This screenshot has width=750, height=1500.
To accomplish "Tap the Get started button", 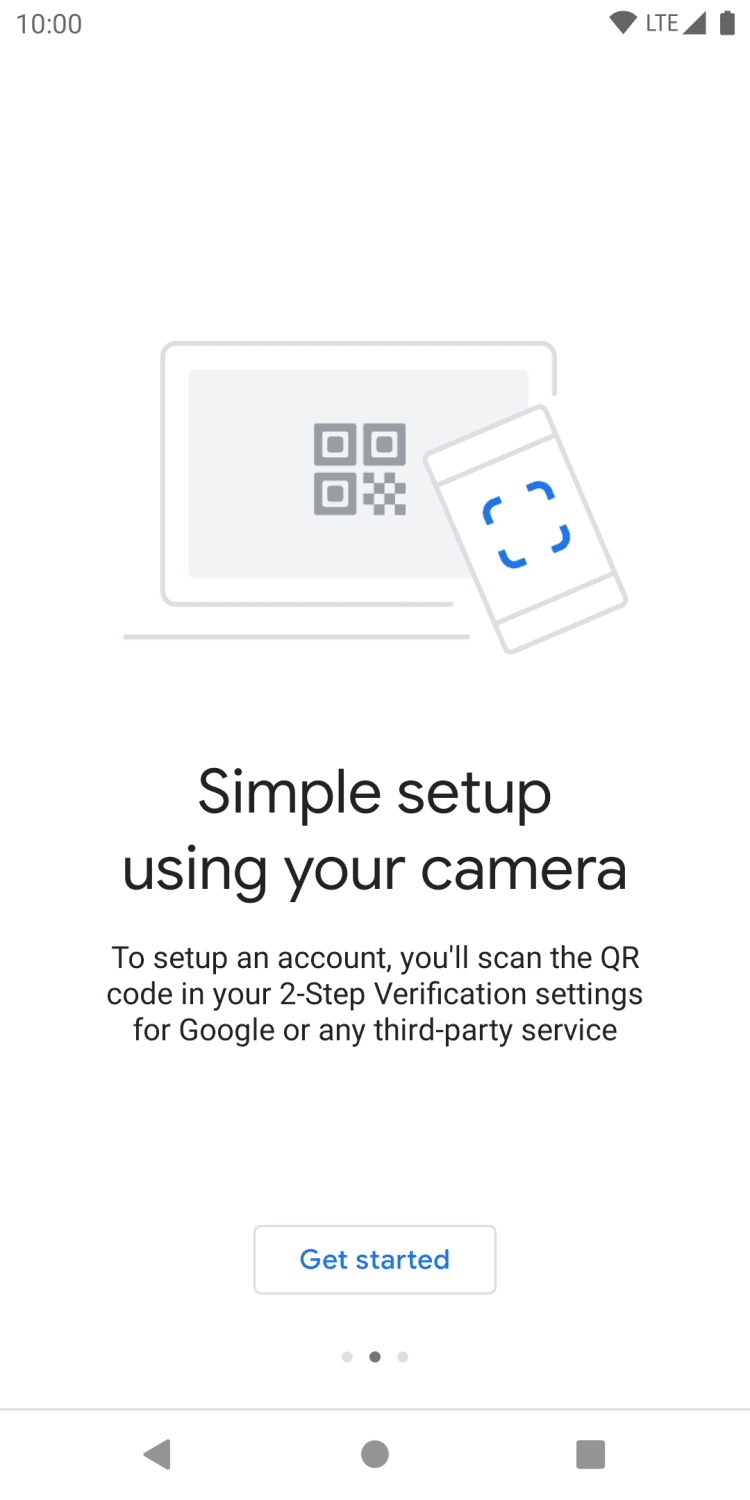I will (374, 1259).
